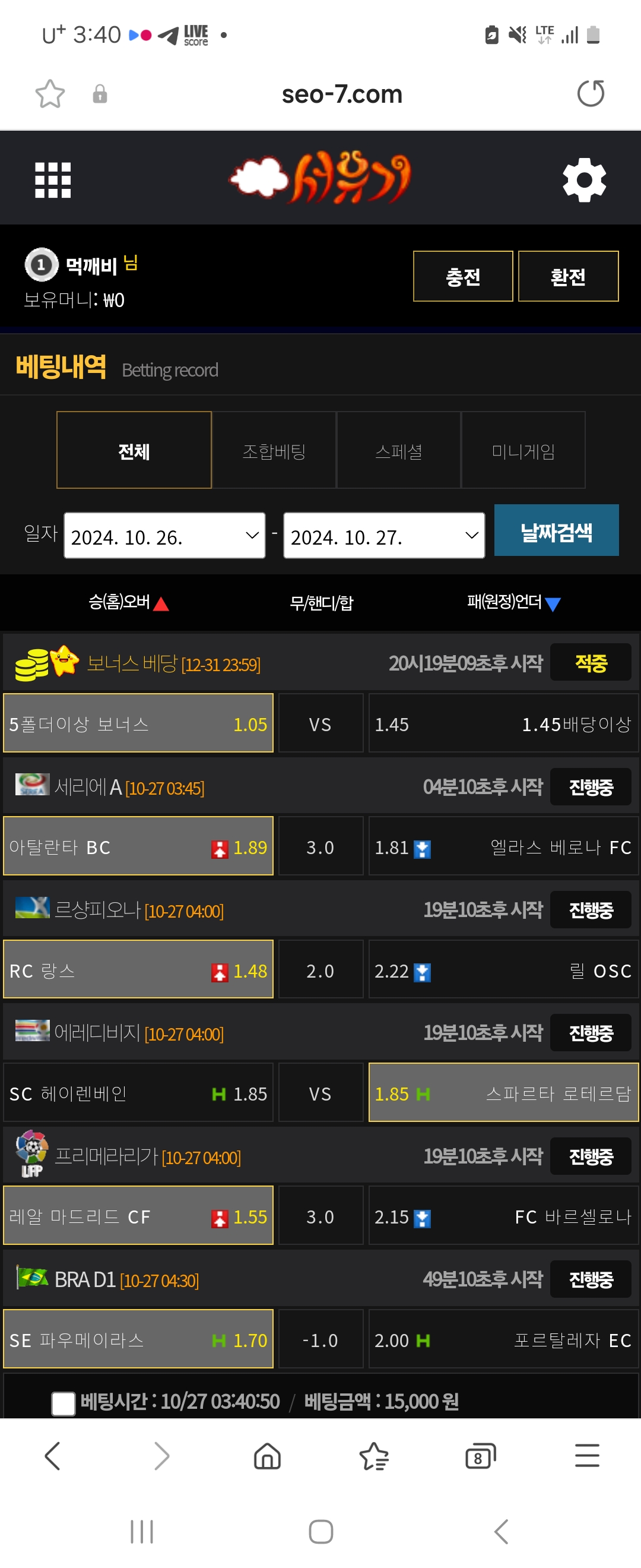Open the settings gear icon

click(x=584, y=179)
